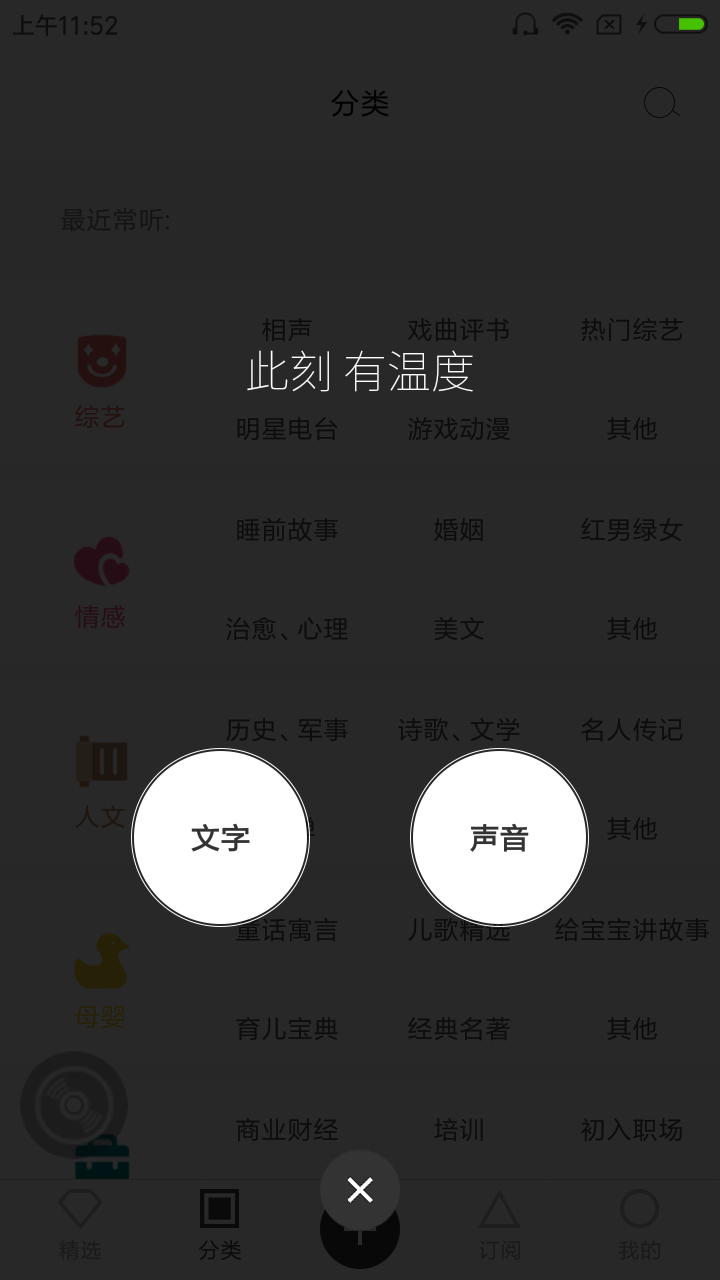This screenshot has width=720, height=1280.
Task: Select the 声音 option
Action: [499, 838]
